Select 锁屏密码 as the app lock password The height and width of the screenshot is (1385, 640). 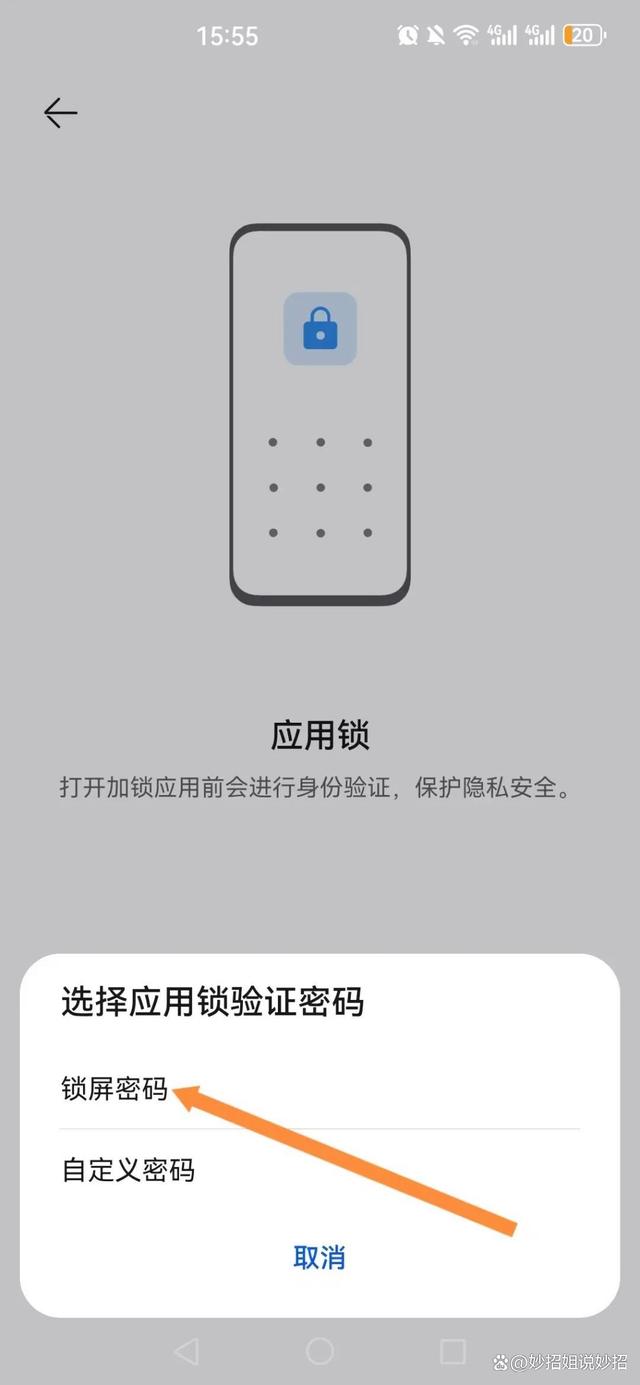(x=115, y=1089)
